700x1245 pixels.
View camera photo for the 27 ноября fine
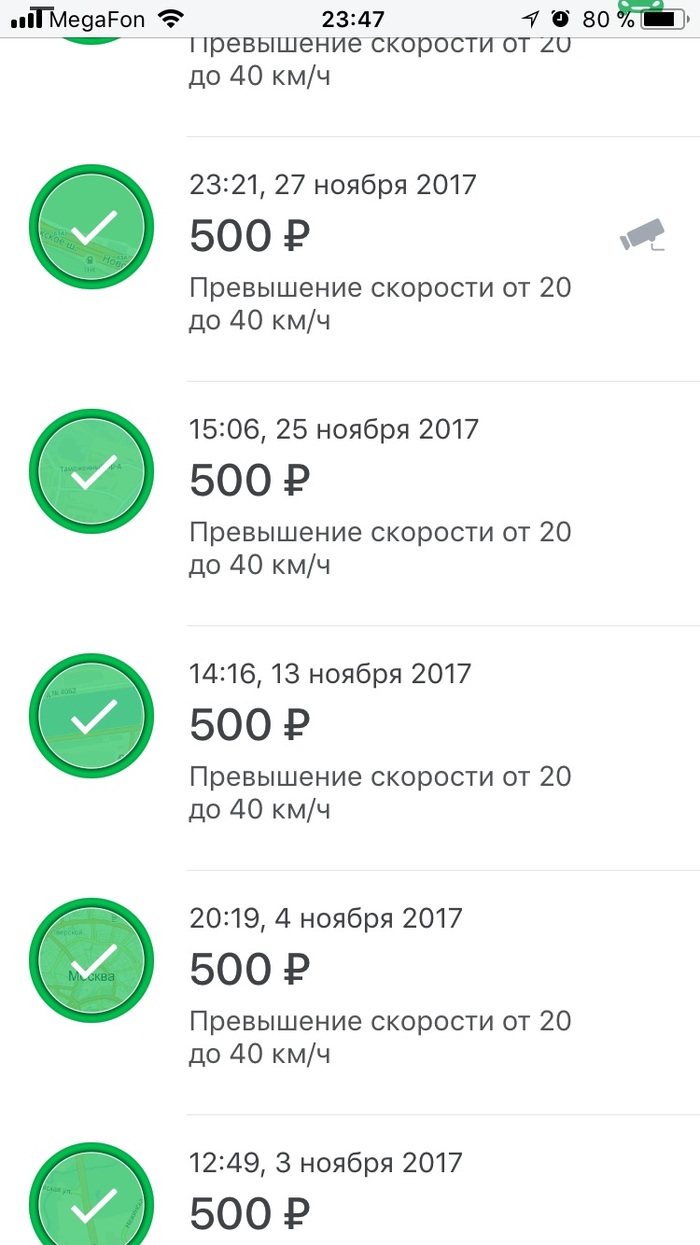641,235
